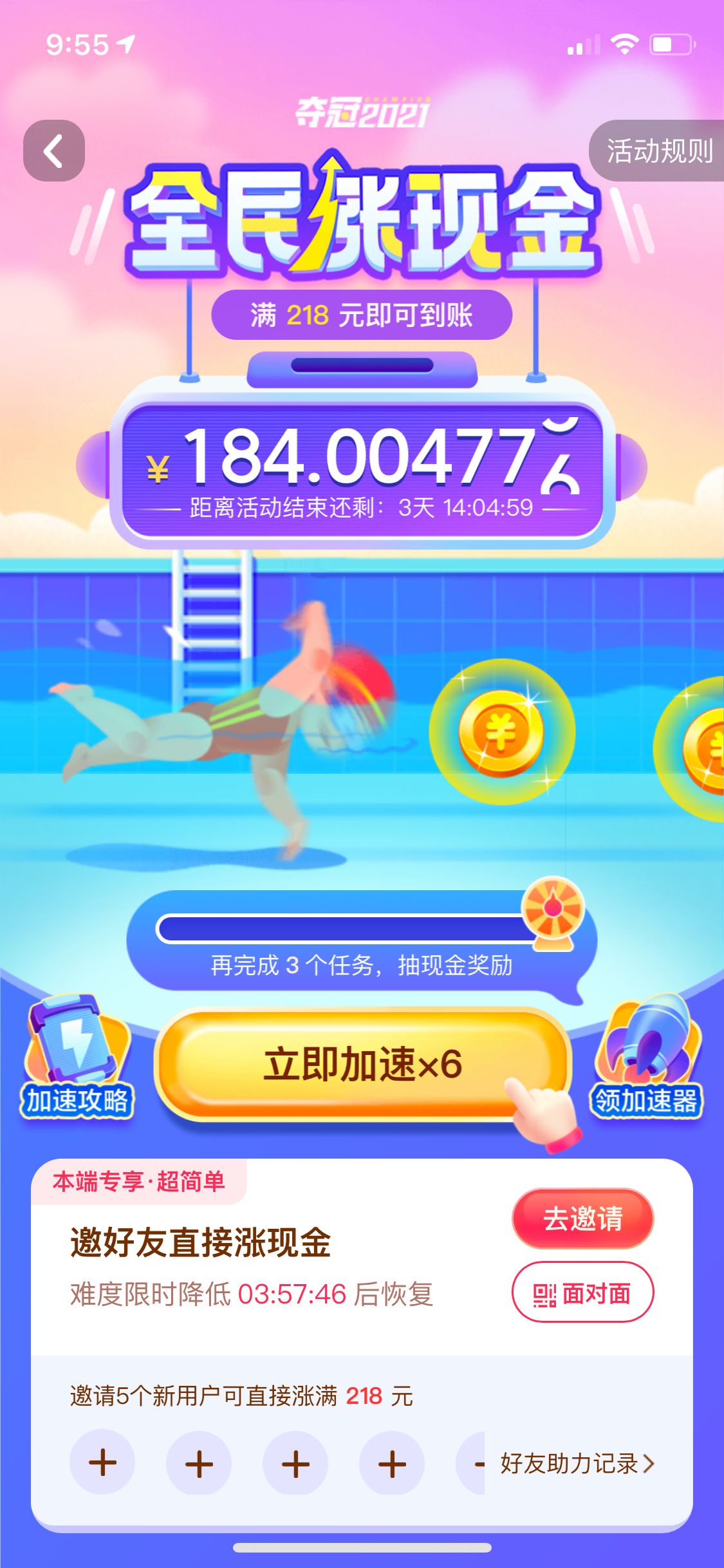Image resolution: width=724 pixels, height=1568 pixels.
Task: Collect the yen gold coin in the pool
Action: coord(501,732)
